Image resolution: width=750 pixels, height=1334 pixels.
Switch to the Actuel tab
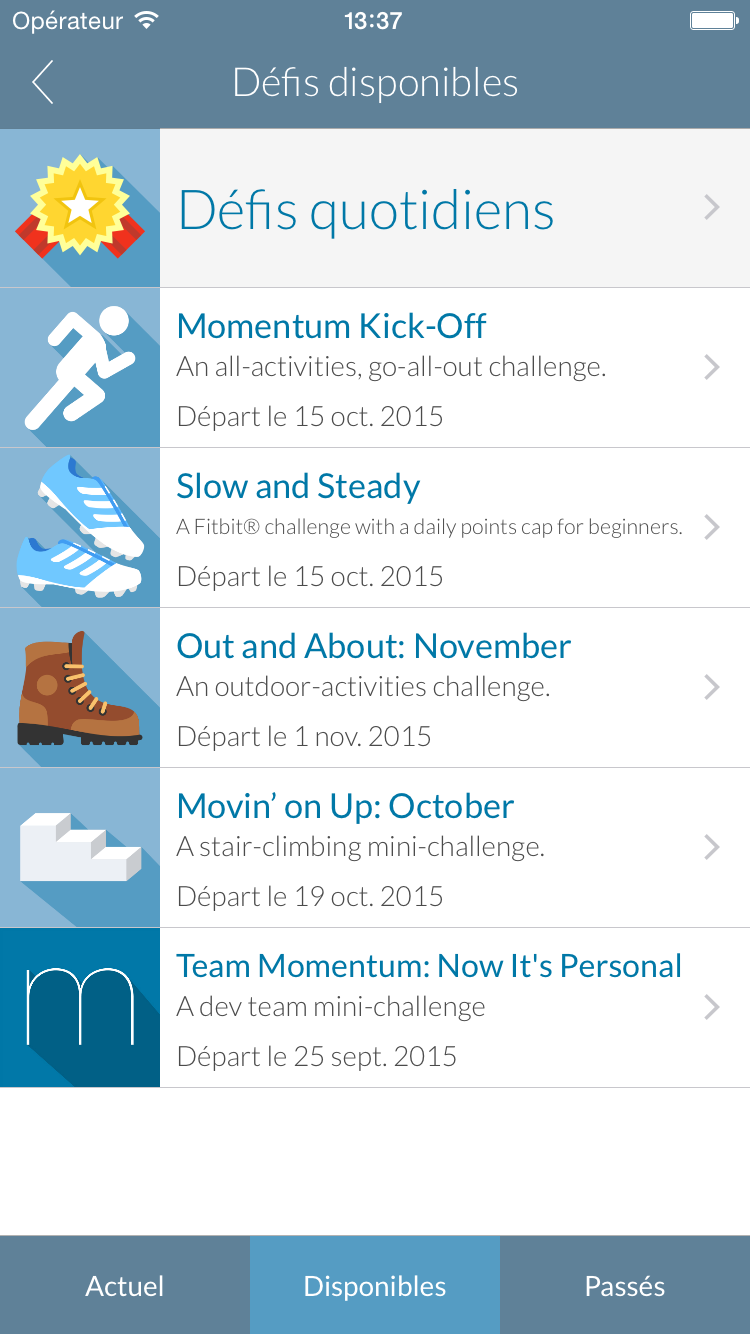(x=125, y=1285)
